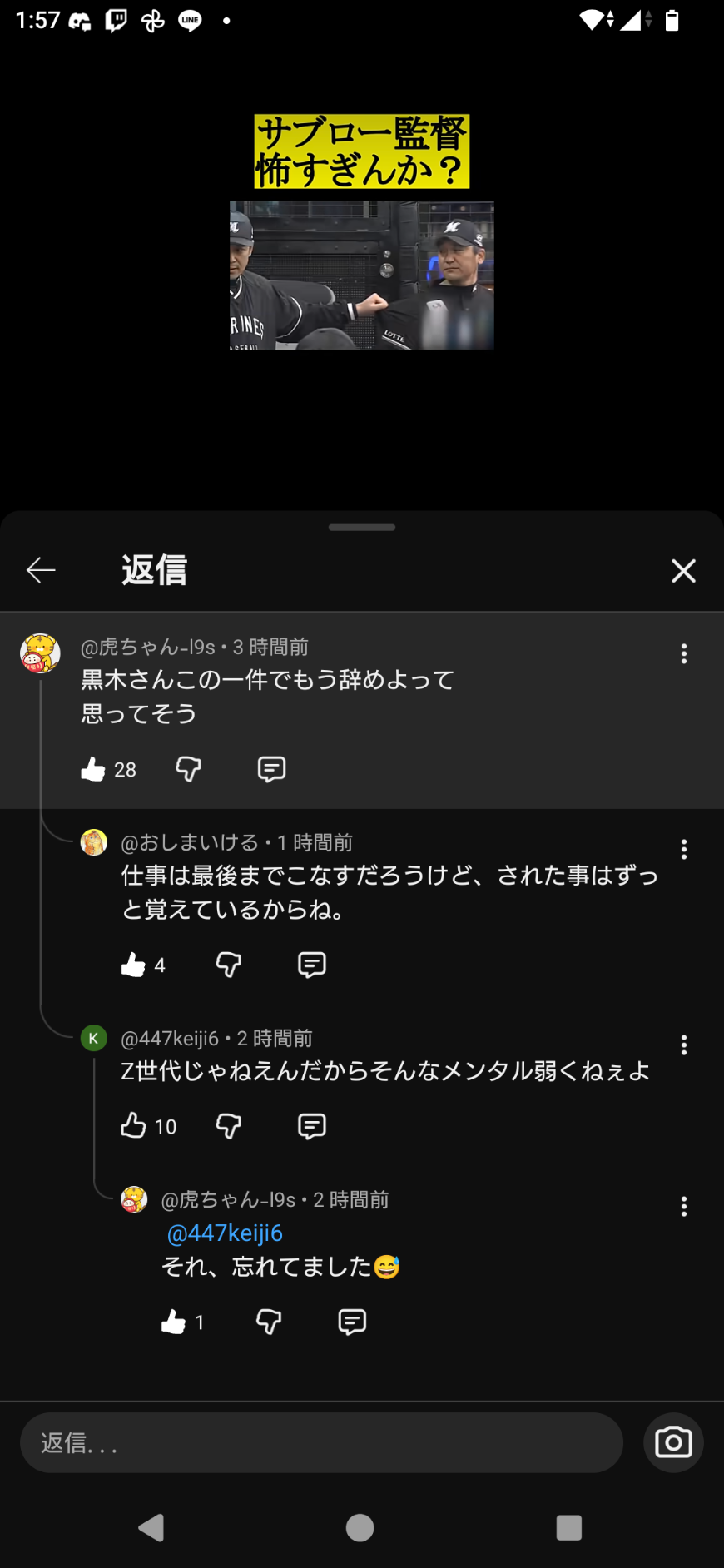Image resolution: width=724 pixels, height=1568 pixels.
Task: Tap like on @おしまいける's reply
Action: tap(133, 965)
